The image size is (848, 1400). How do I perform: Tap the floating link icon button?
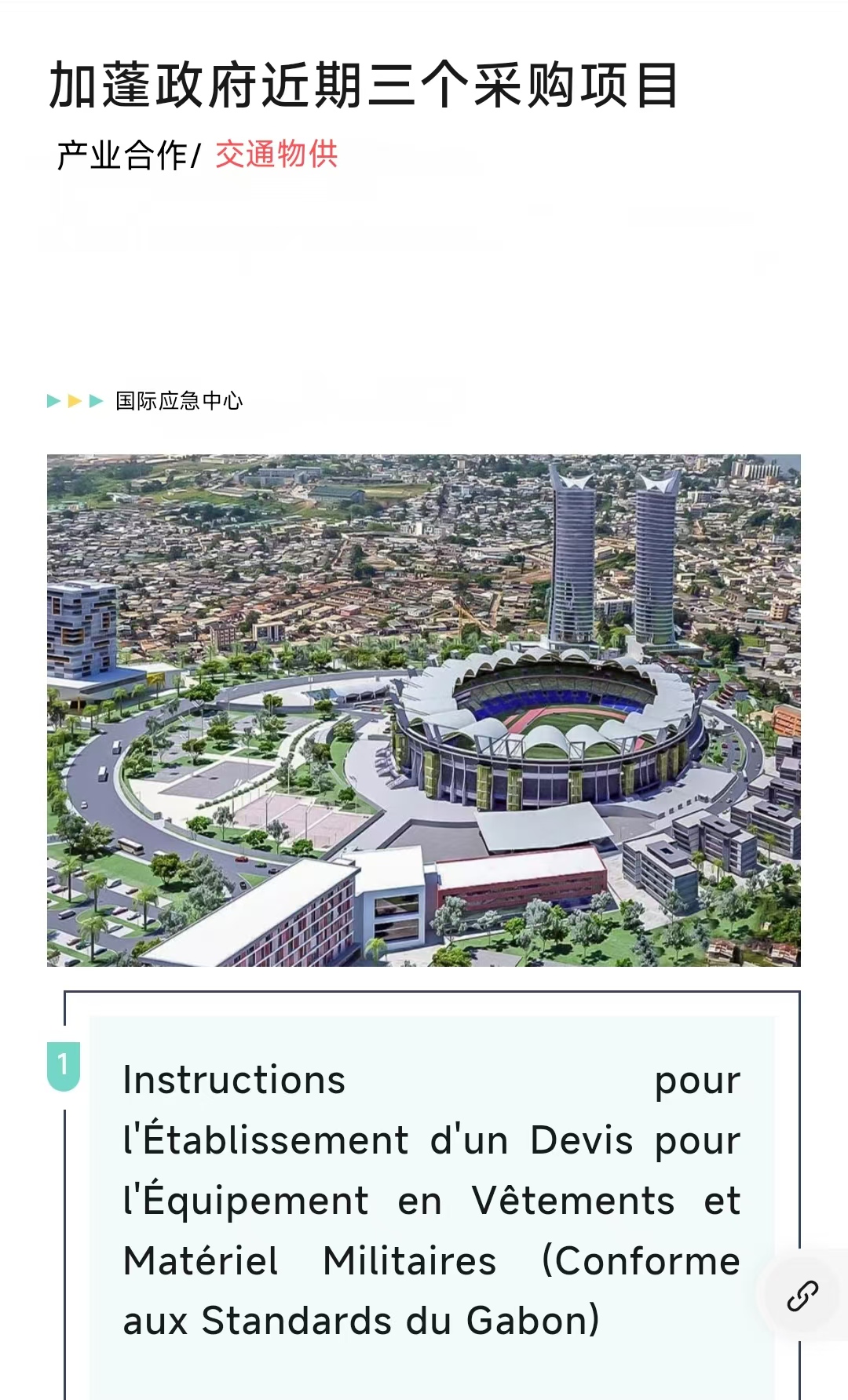click(802, 1296)
